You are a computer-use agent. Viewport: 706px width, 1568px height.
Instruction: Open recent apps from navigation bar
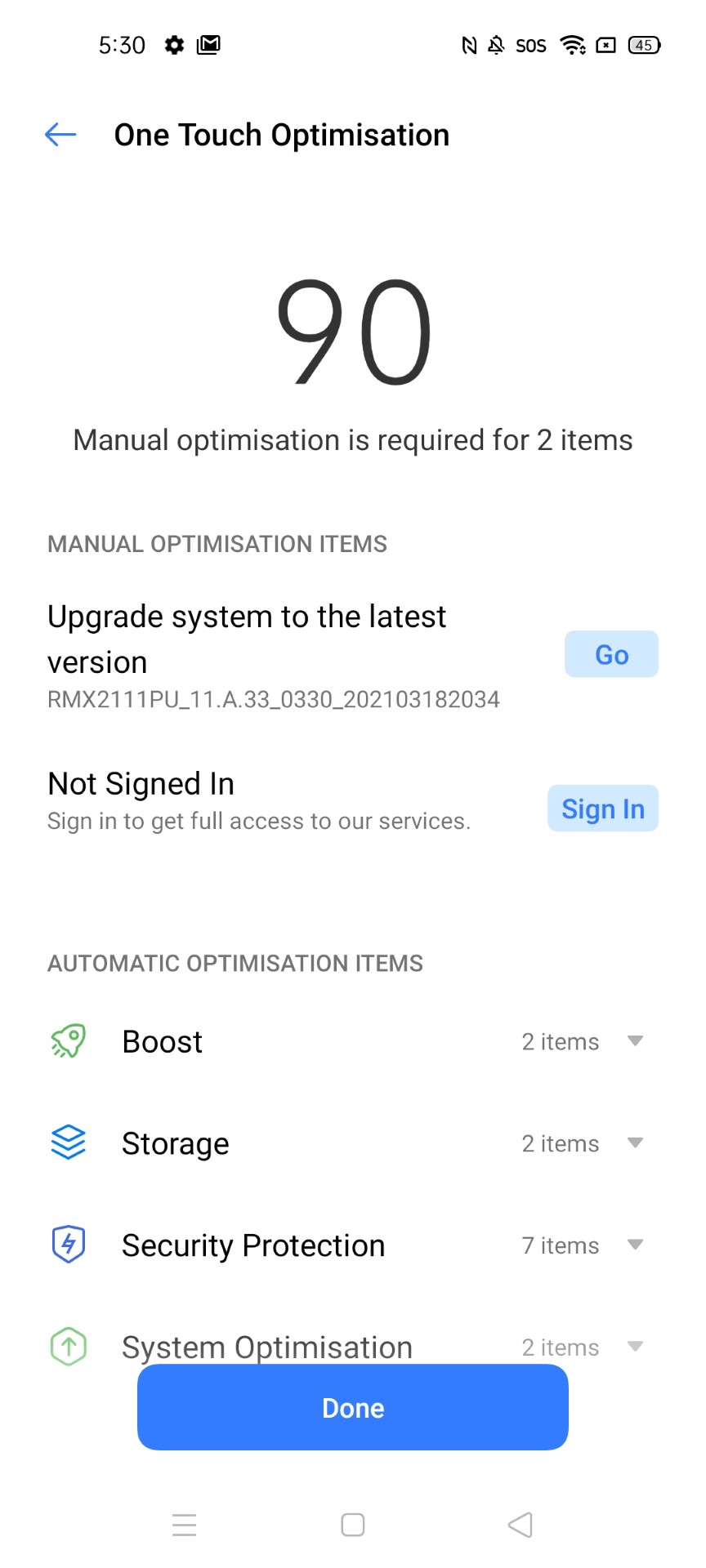tap(185, 1525)
